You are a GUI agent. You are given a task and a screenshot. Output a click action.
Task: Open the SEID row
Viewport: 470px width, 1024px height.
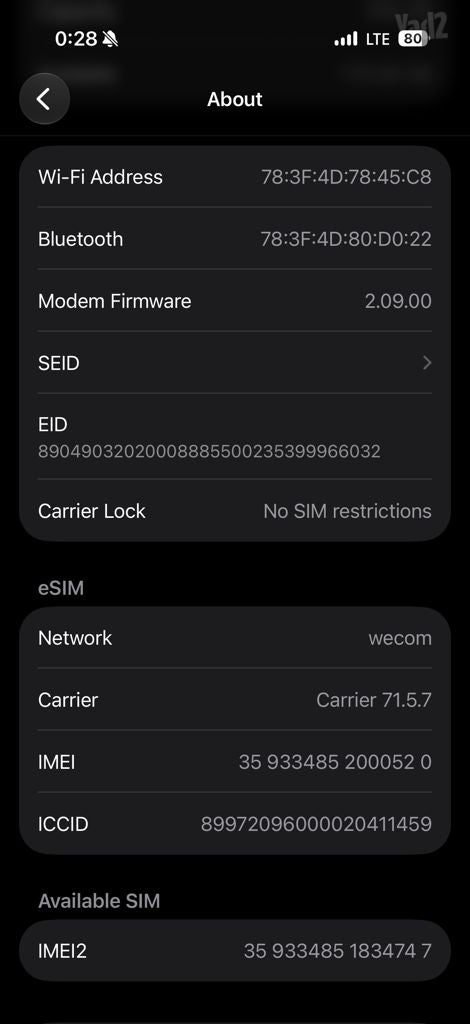(235, 362)
